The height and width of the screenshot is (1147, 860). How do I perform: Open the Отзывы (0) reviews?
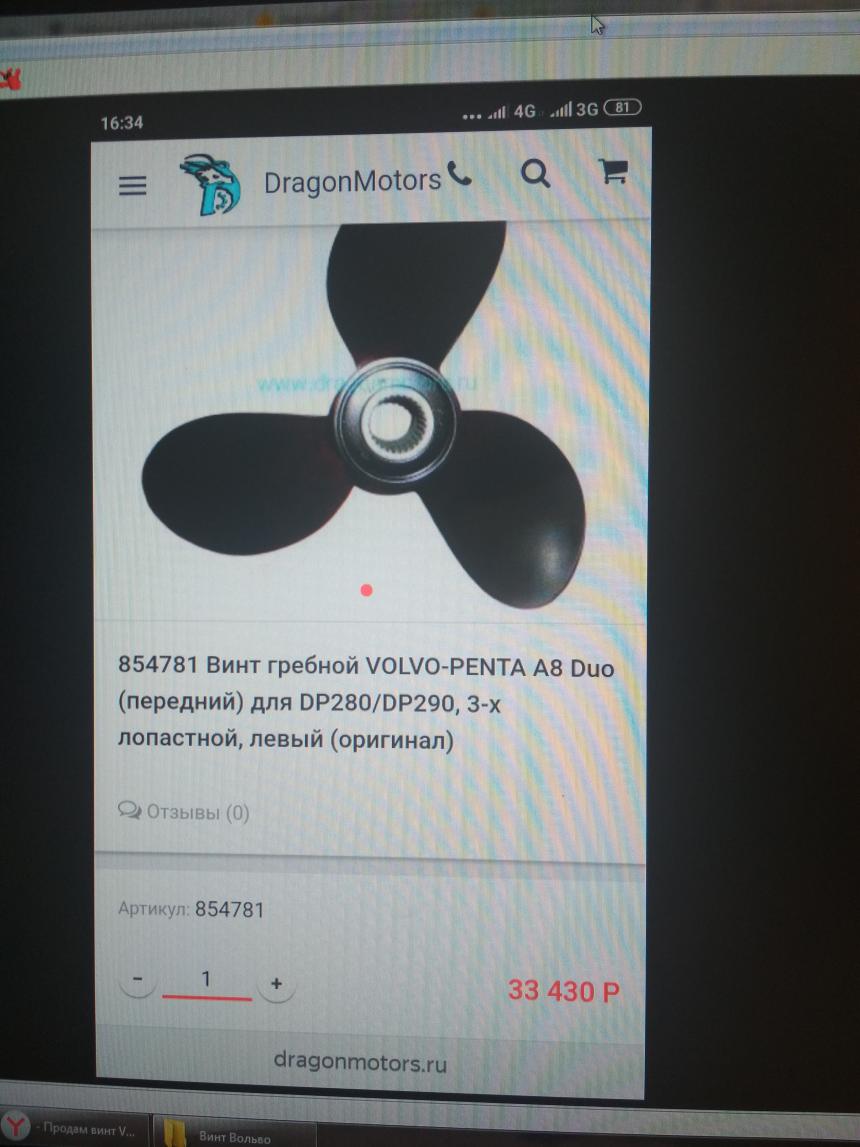[x=184, y=812]
